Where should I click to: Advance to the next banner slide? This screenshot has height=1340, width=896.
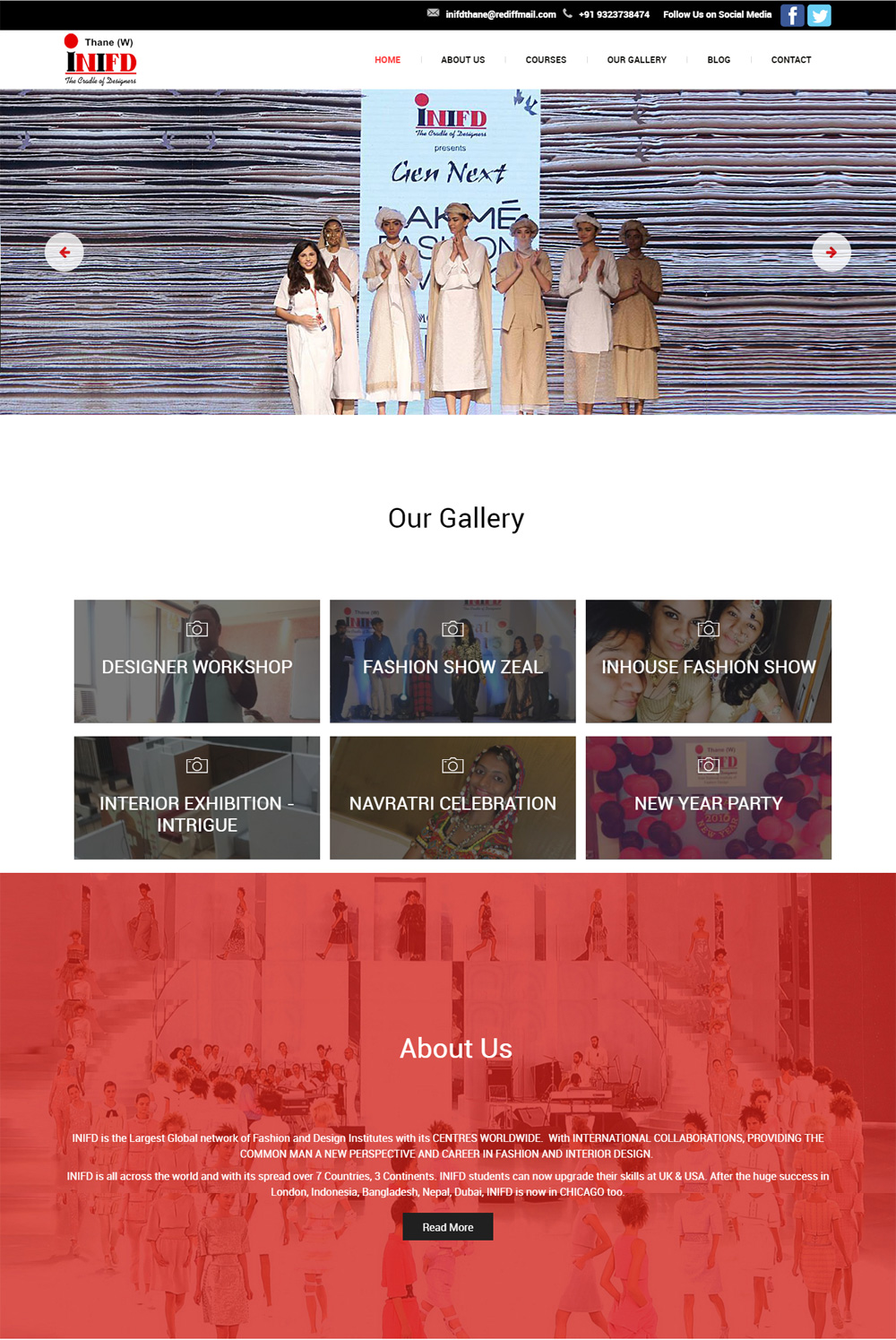coord(831,252)
